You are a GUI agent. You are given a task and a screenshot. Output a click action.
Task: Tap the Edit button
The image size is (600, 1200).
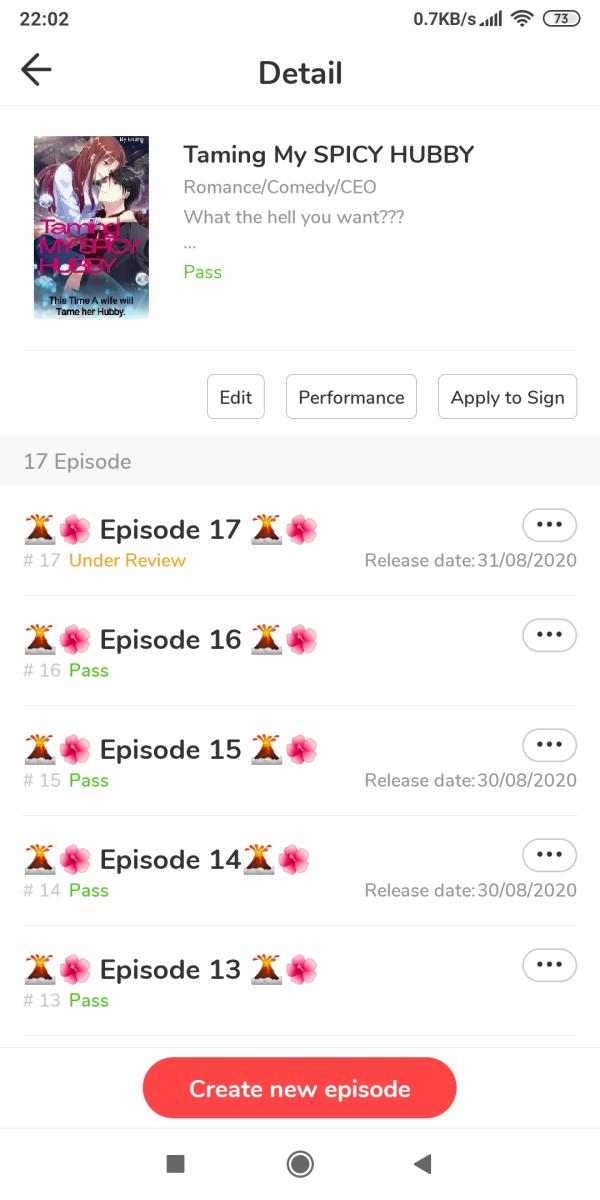click(236, 397)
